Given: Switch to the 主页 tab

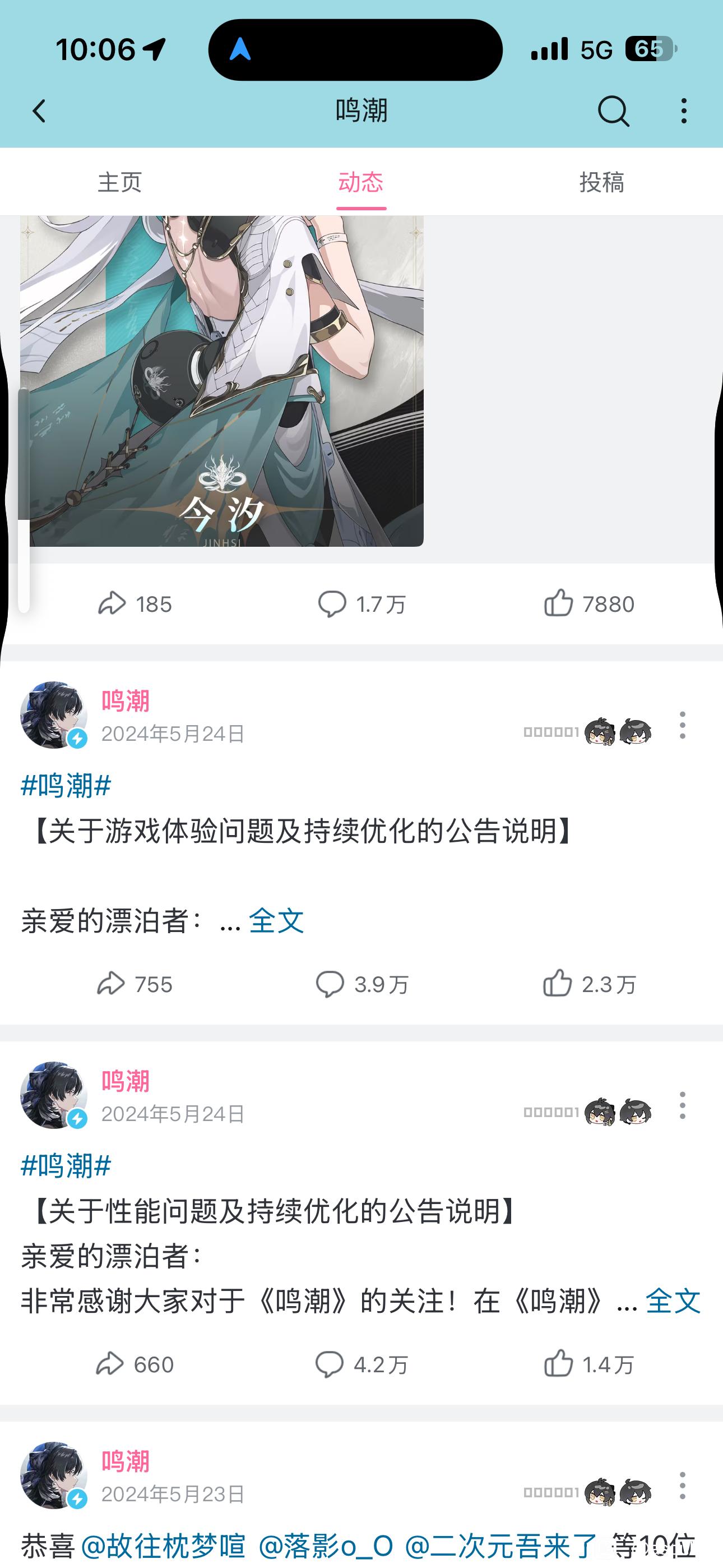Looking at the screenshot, I should coord(120,182).
